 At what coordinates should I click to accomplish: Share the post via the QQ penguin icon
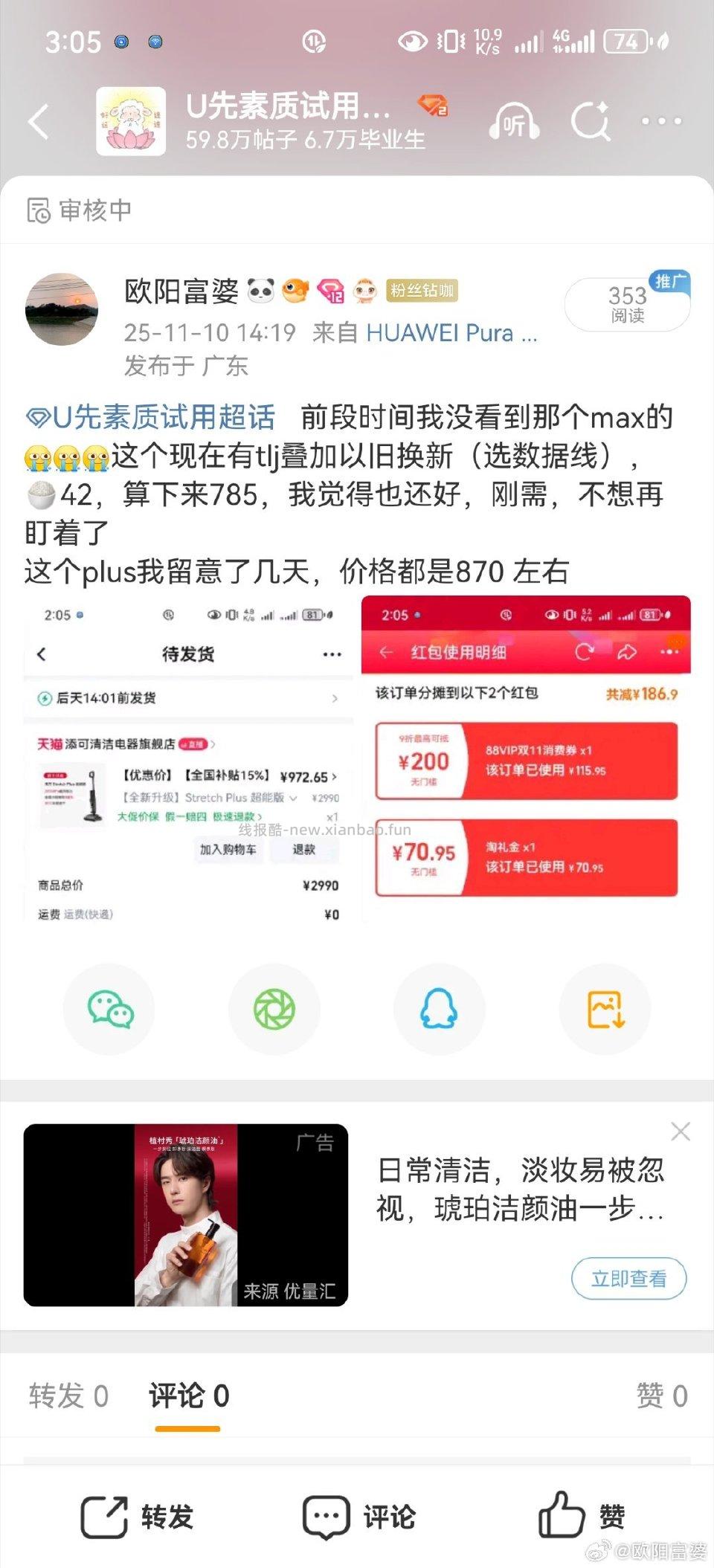(x=440, y=1009)
